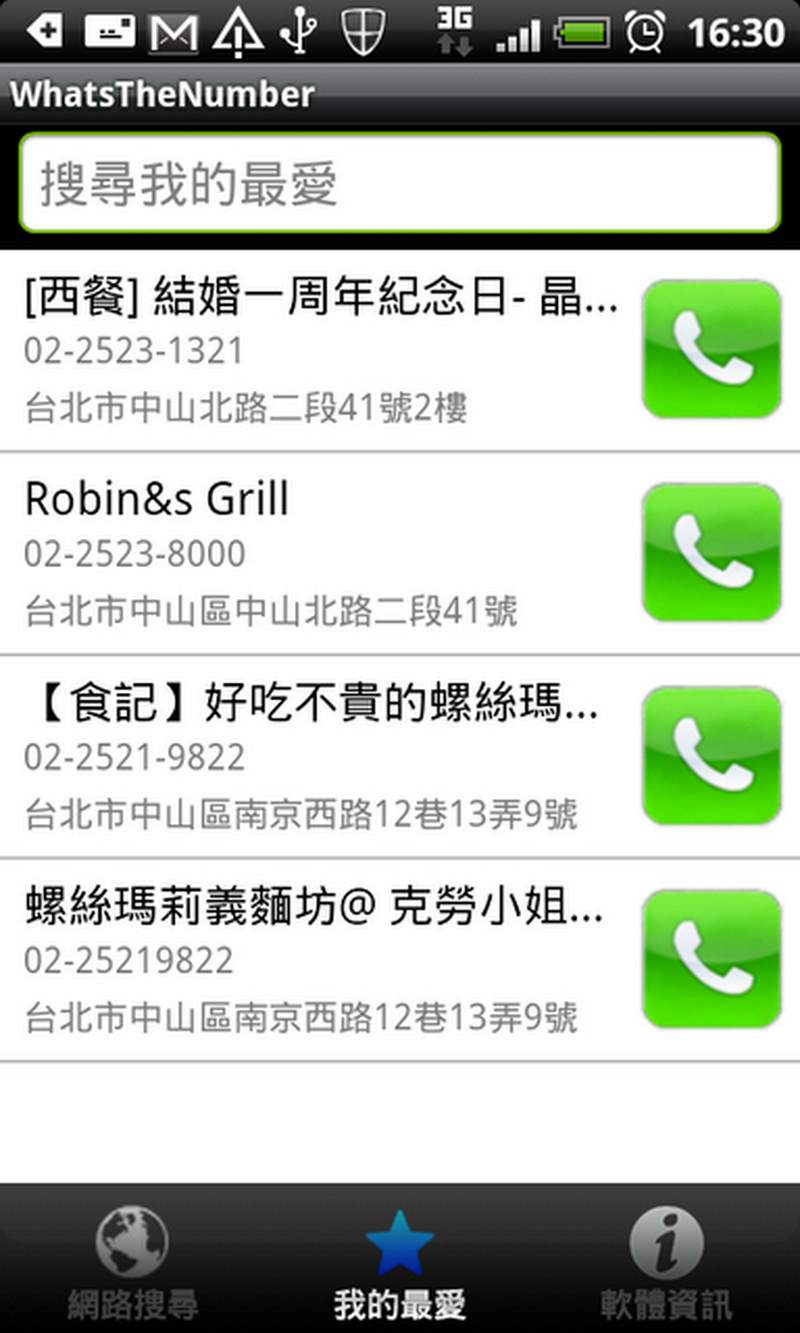This screenshot has width=800, height=1333.
Task: Switch to the 軟體資訊 tab
Action: click(666, 1260)
